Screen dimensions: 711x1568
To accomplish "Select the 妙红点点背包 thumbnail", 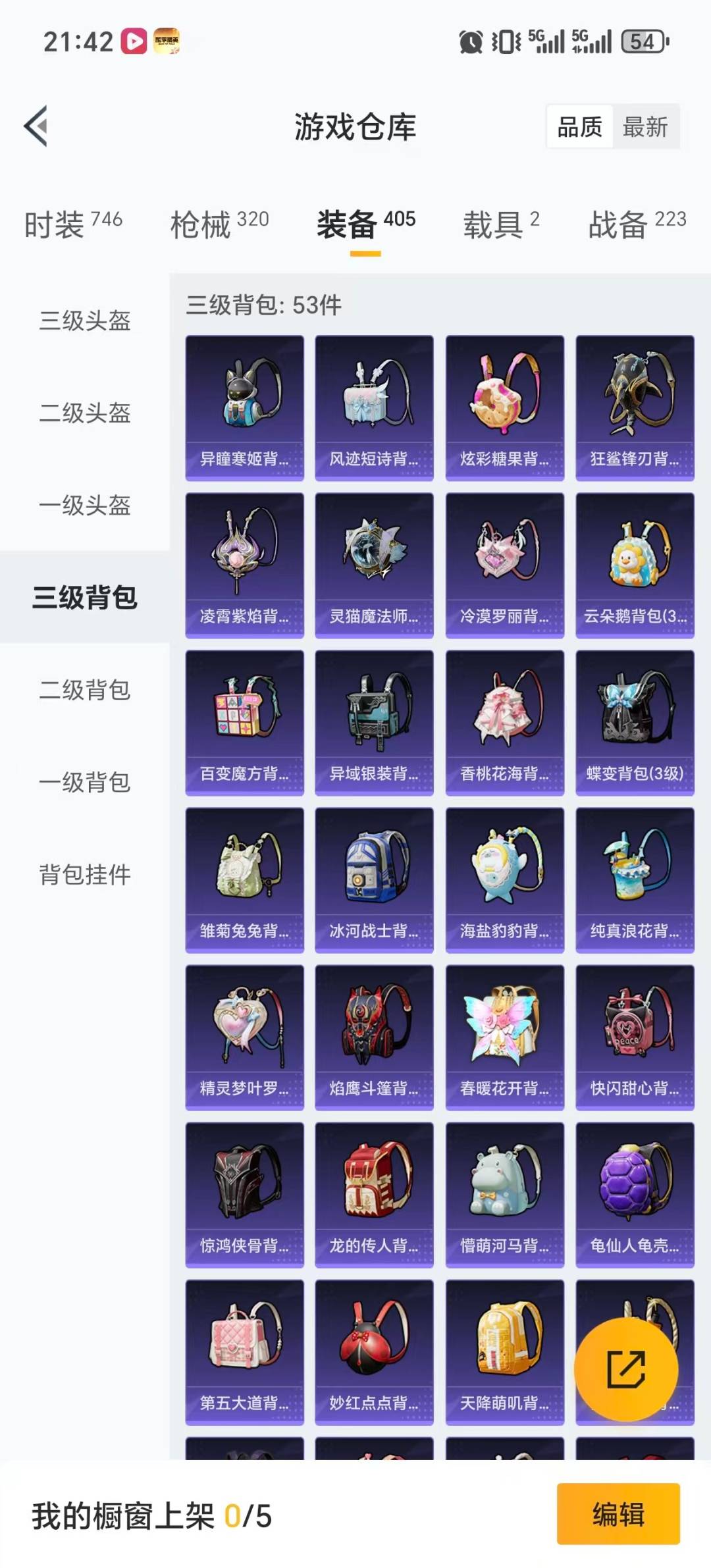I will [x=374, y=1353].
